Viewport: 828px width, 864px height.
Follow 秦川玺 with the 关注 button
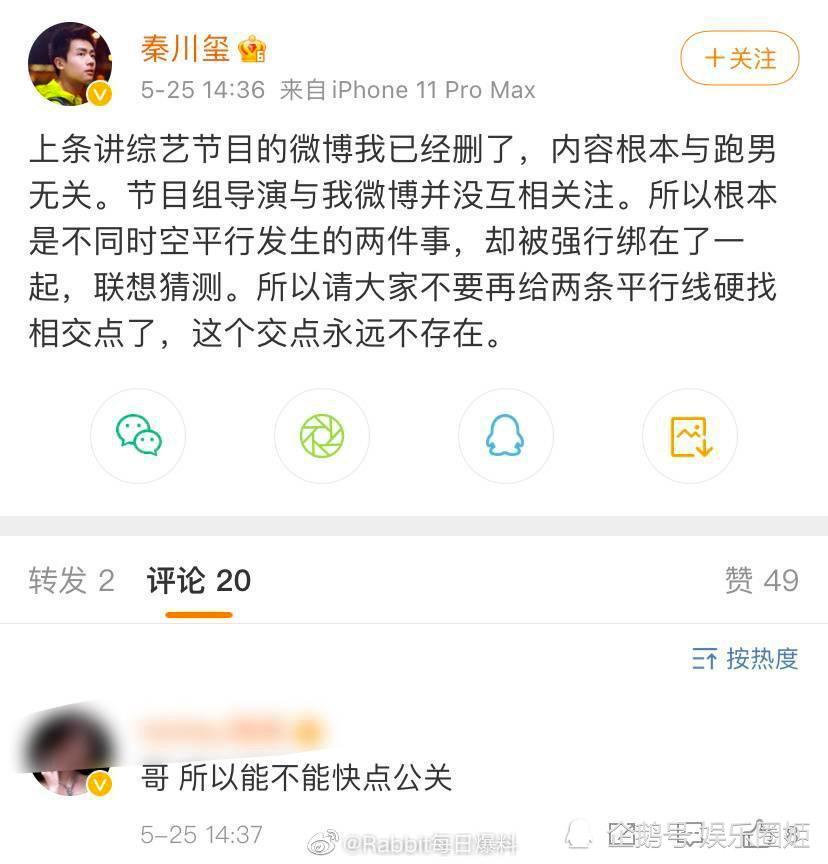(740, 58)
